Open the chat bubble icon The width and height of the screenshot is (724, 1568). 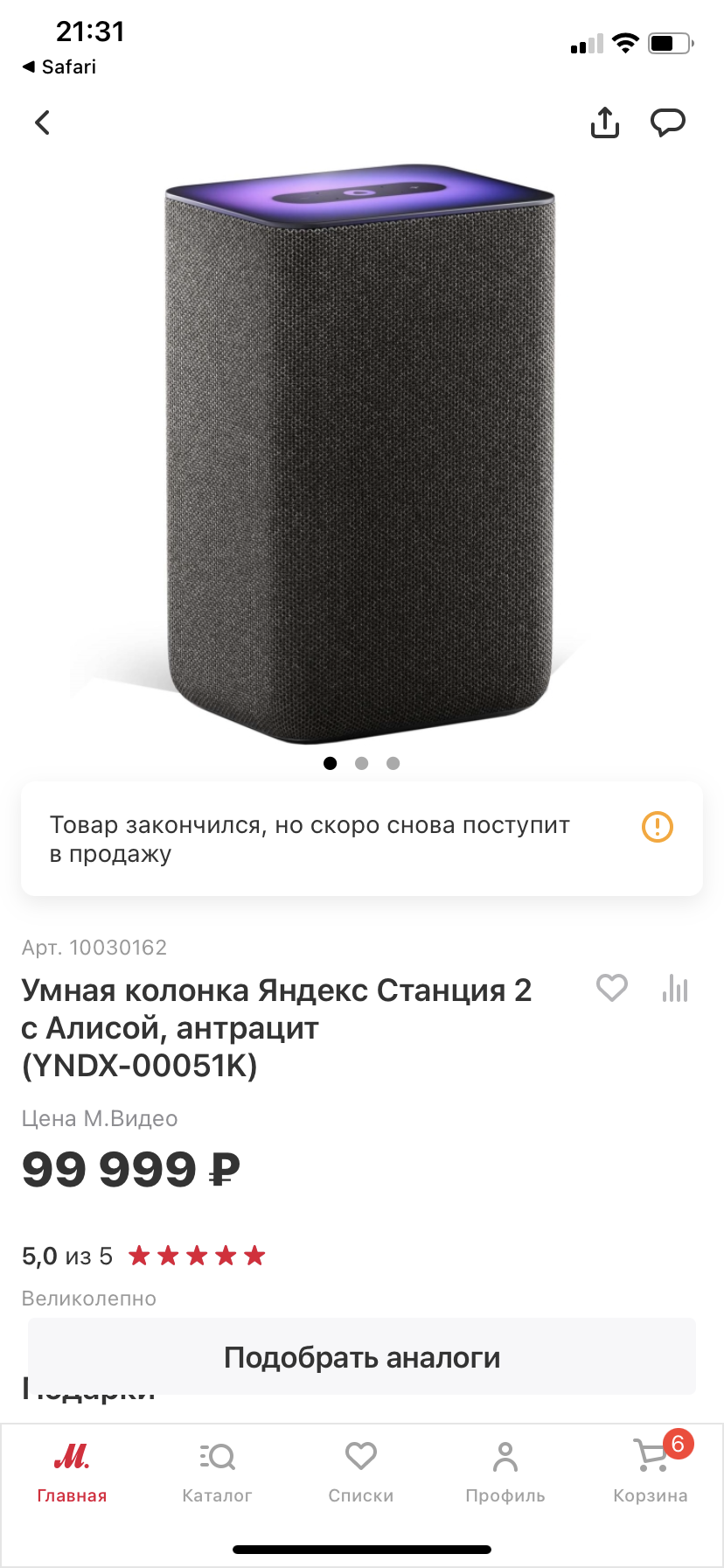tap(668, 123)
